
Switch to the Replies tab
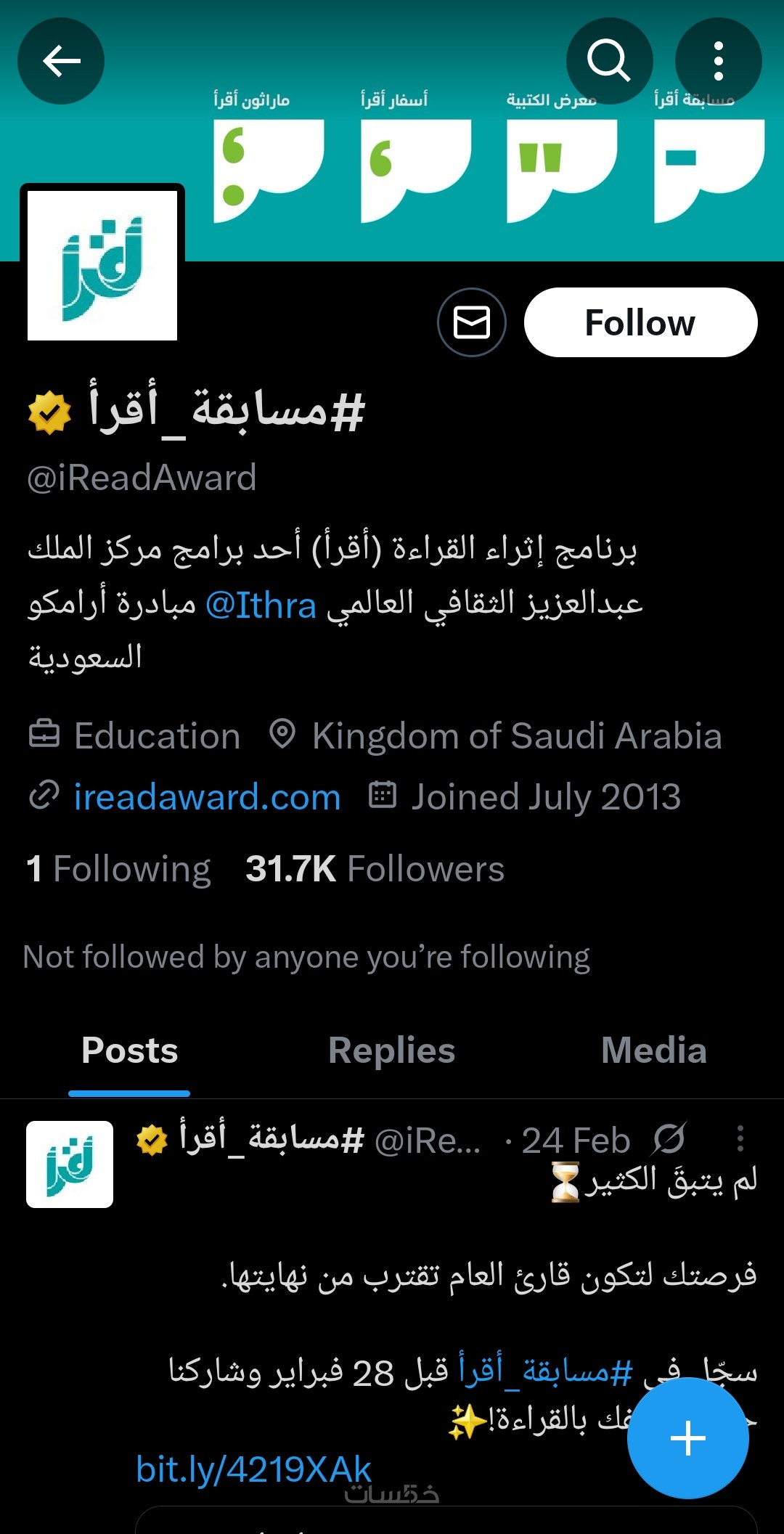tap(391, 1050)
